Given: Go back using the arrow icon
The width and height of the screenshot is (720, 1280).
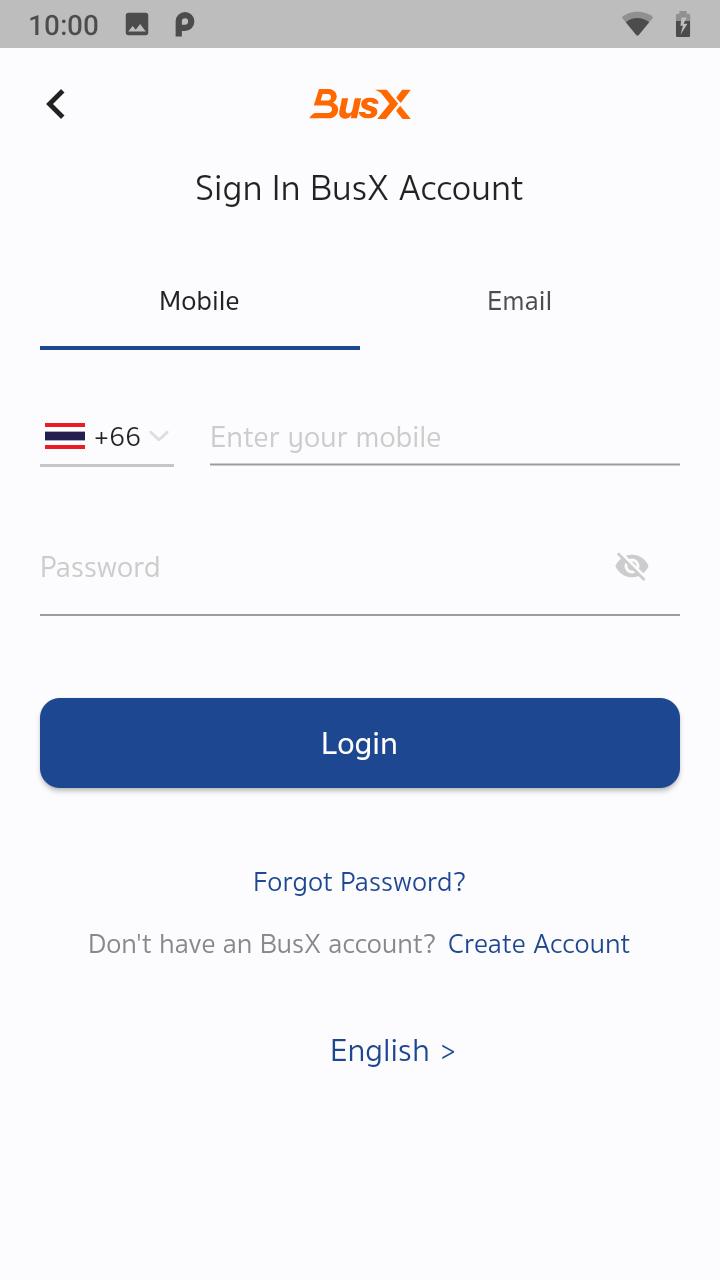Looking at the screenshot, I should tap(56, 104).
